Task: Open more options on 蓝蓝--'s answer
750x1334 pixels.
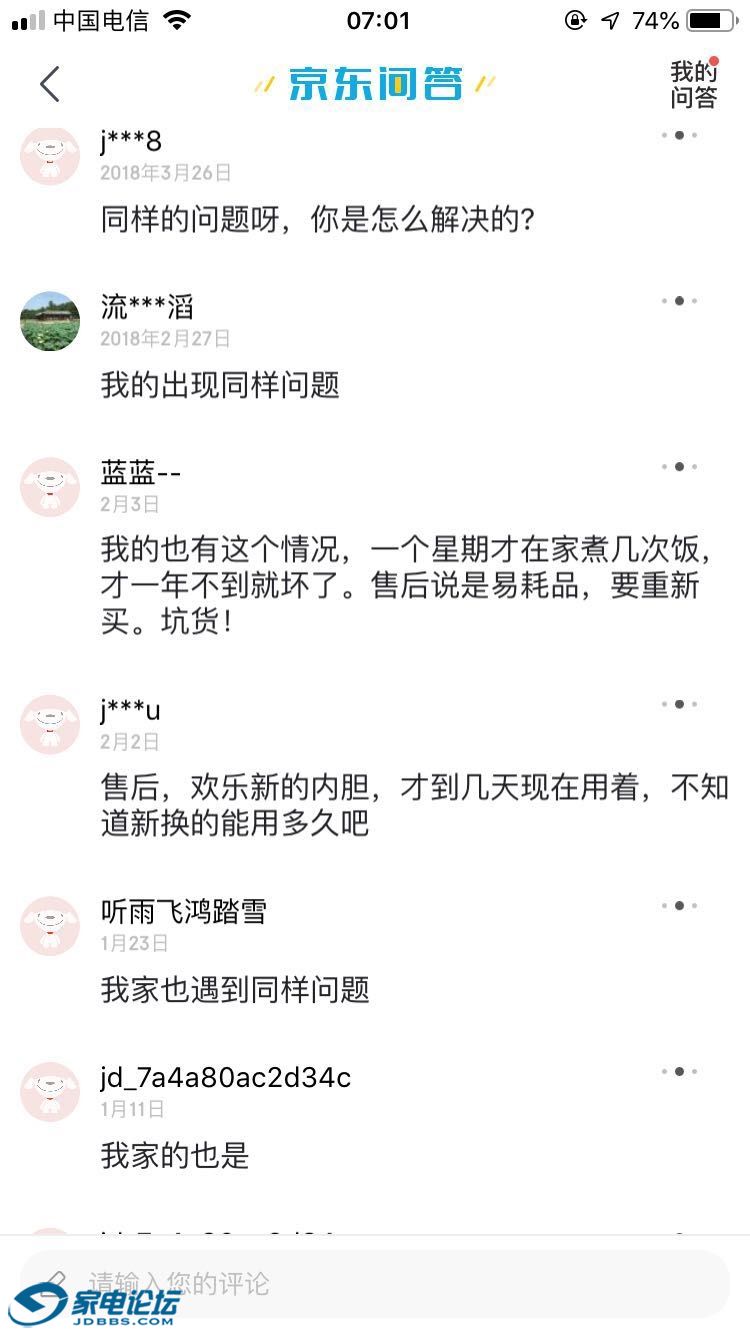Action: pos(679,466)
